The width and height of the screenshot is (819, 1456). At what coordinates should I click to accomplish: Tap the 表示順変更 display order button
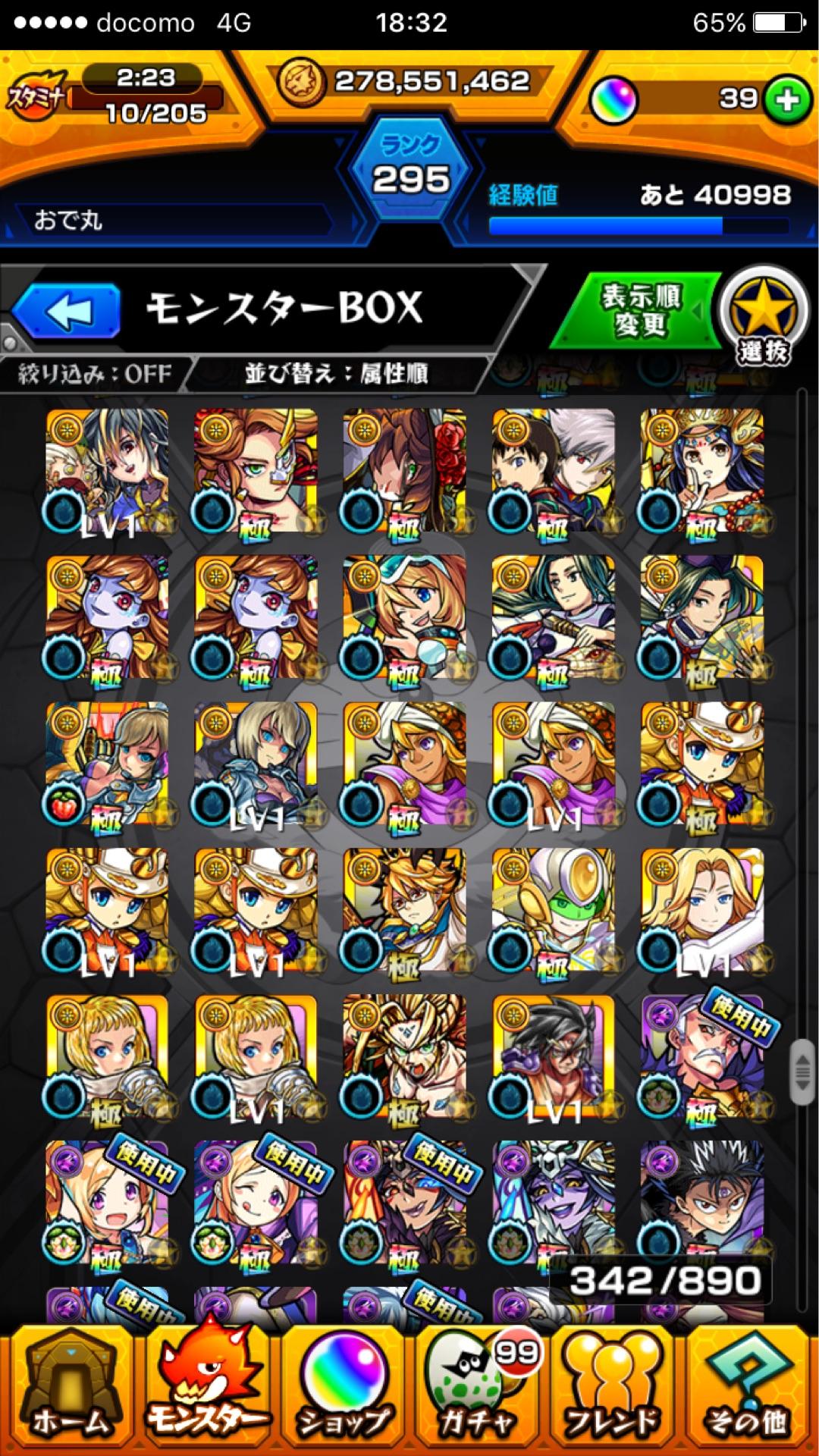coord(639,310)
